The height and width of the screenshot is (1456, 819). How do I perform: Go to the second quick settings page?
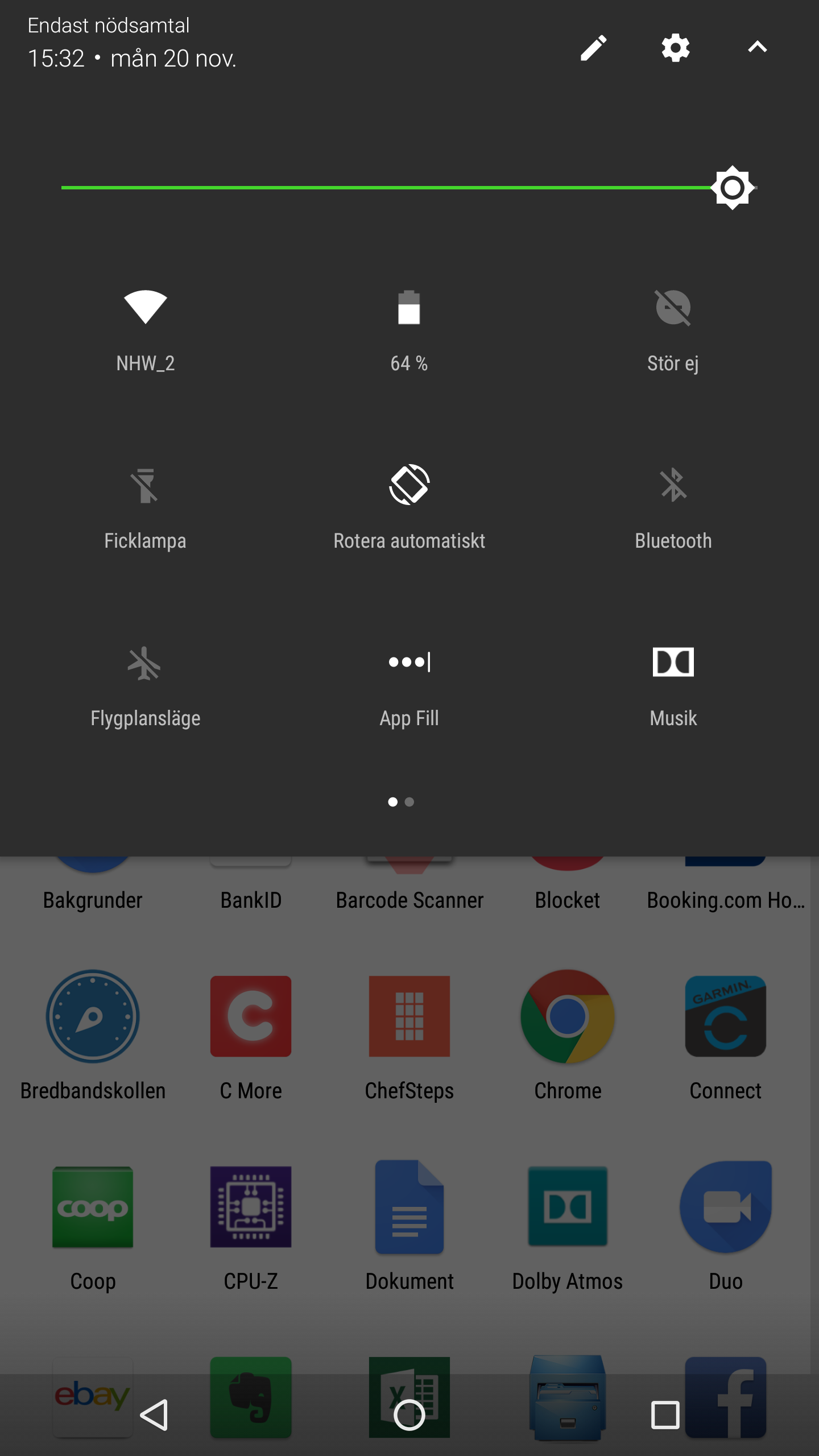(409, 802)
